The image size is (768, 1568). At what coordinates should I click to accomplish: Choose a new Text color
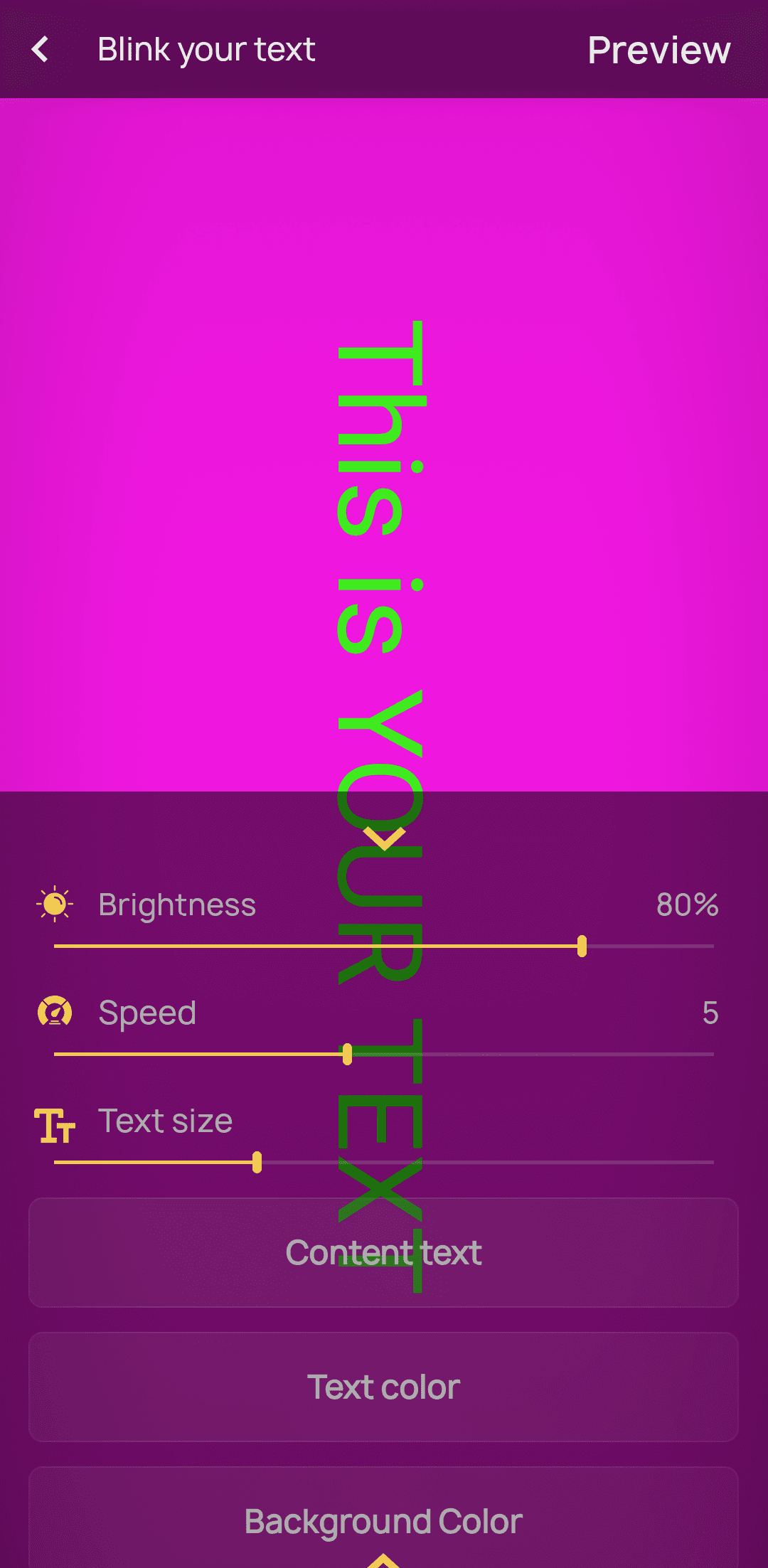point(383,1387)
